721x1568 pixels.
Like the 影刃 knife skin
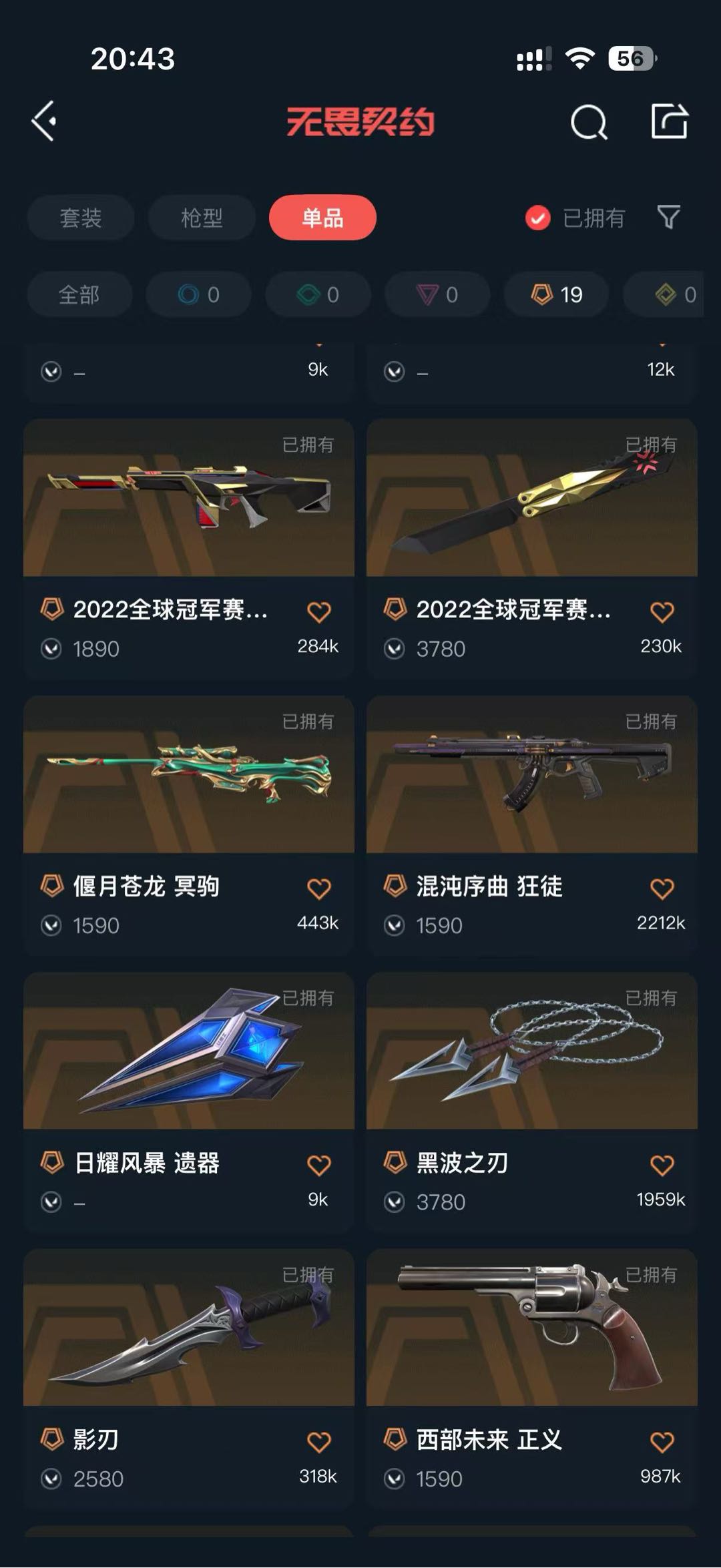[319, 1443]
